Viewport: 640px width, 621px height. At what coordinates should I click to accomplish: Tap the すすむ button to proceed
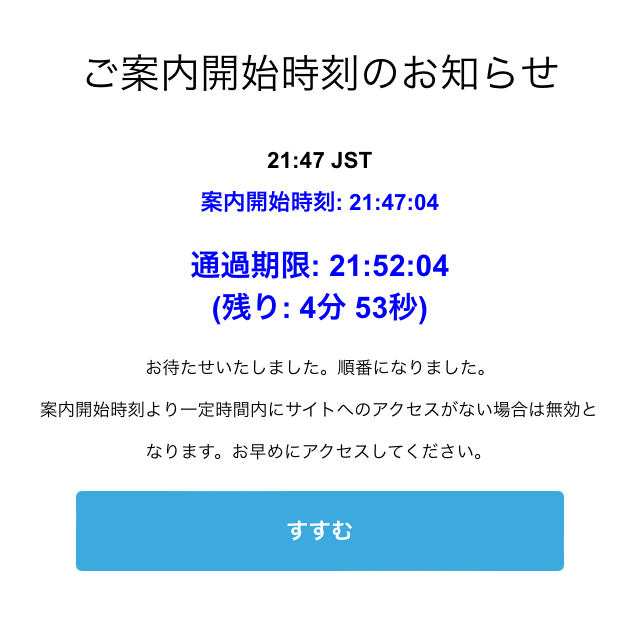(320, 531)
